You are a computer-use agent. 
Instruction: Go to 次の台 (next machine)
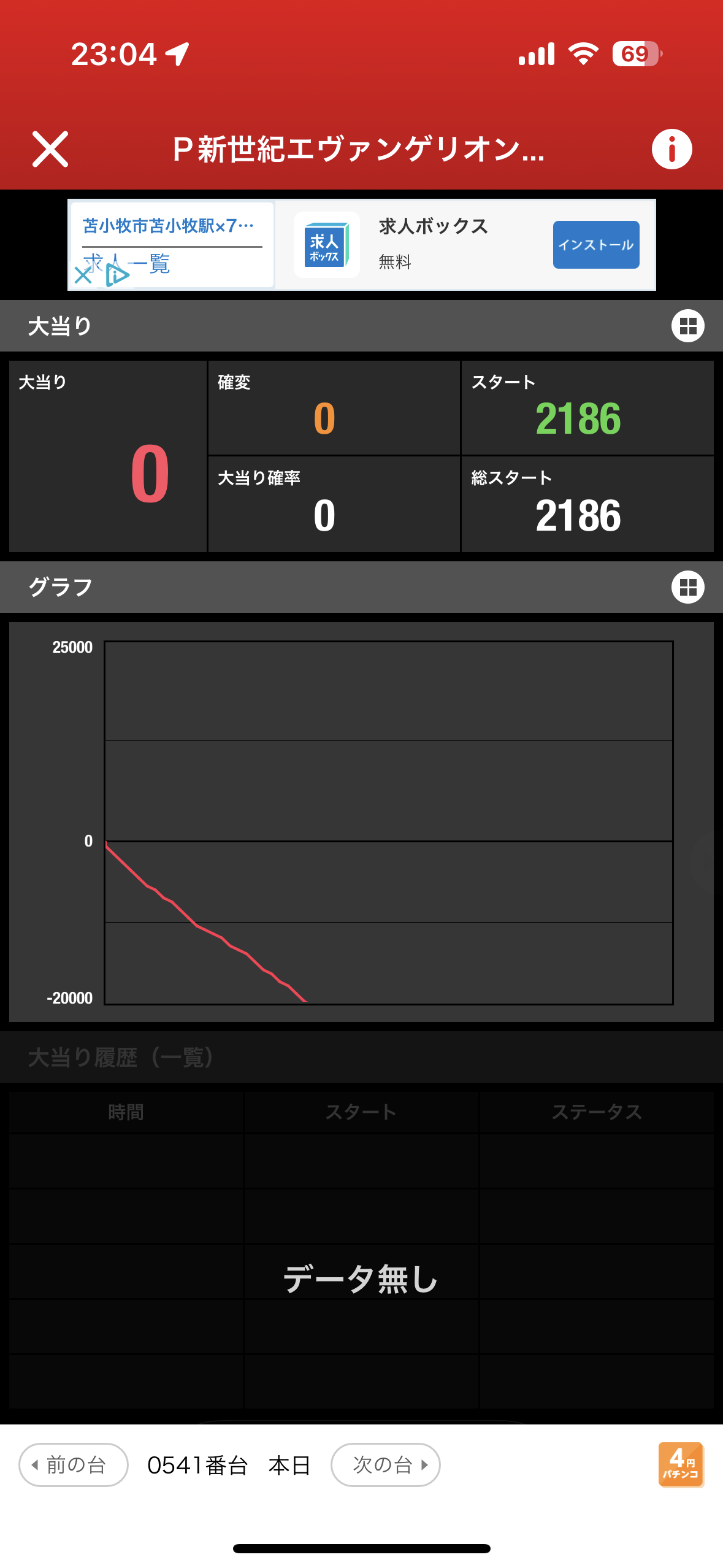point(386,1464)
